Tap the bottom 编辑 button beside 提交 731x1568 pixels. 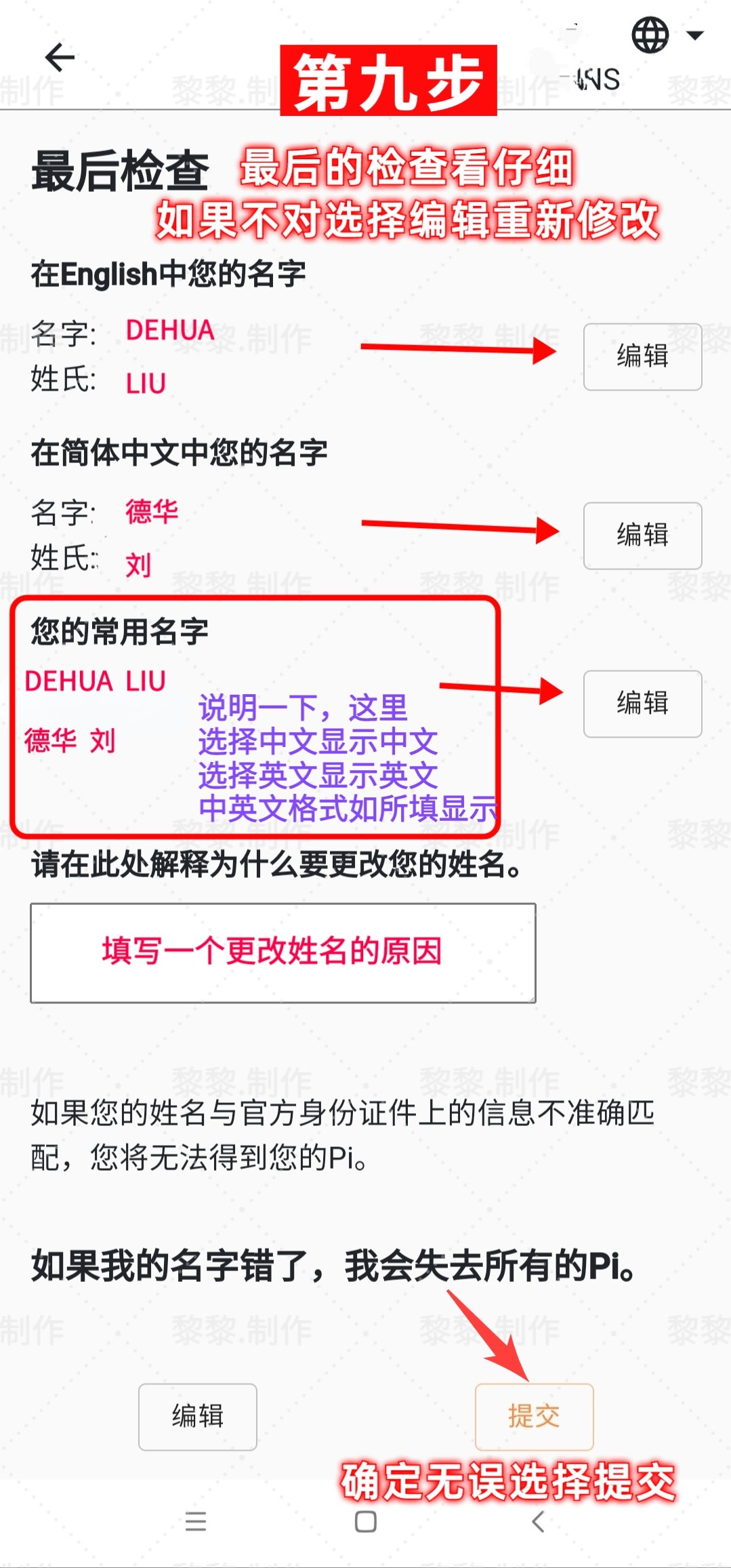[x=198, y=1417]
